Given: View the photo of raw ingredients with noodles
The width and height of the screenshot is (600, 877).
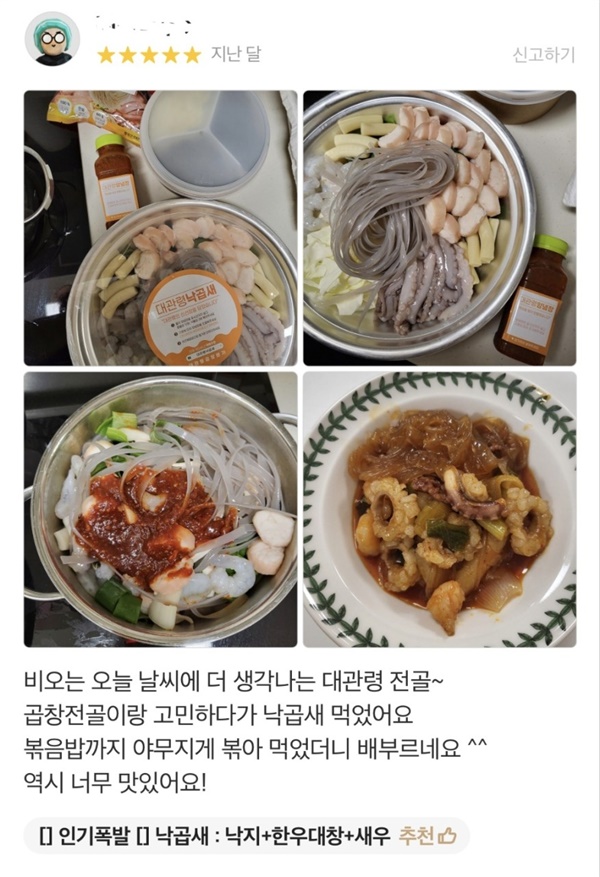Looking at the screenshot, I should click(439, 228).
